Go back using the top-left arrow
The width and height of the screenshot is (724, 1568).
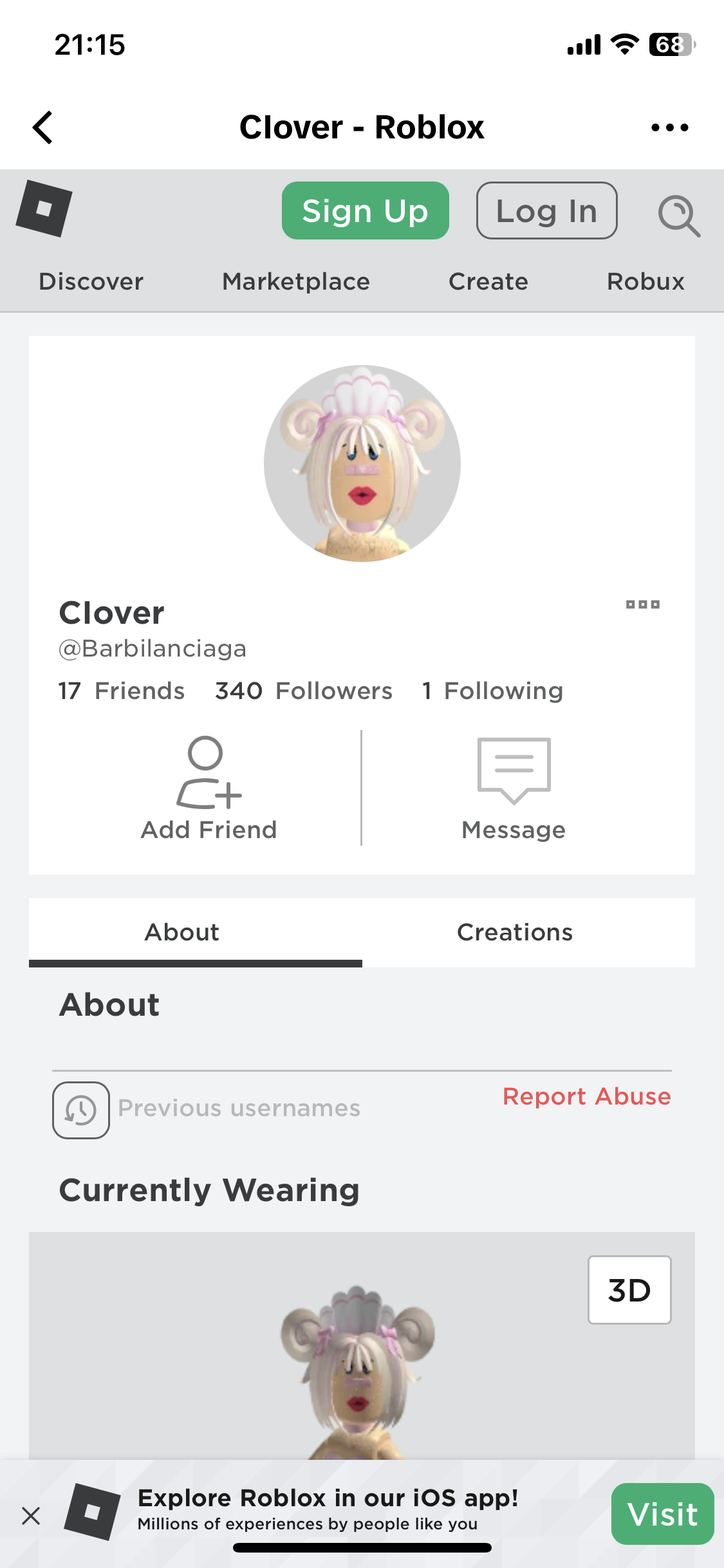coord(42,127)
